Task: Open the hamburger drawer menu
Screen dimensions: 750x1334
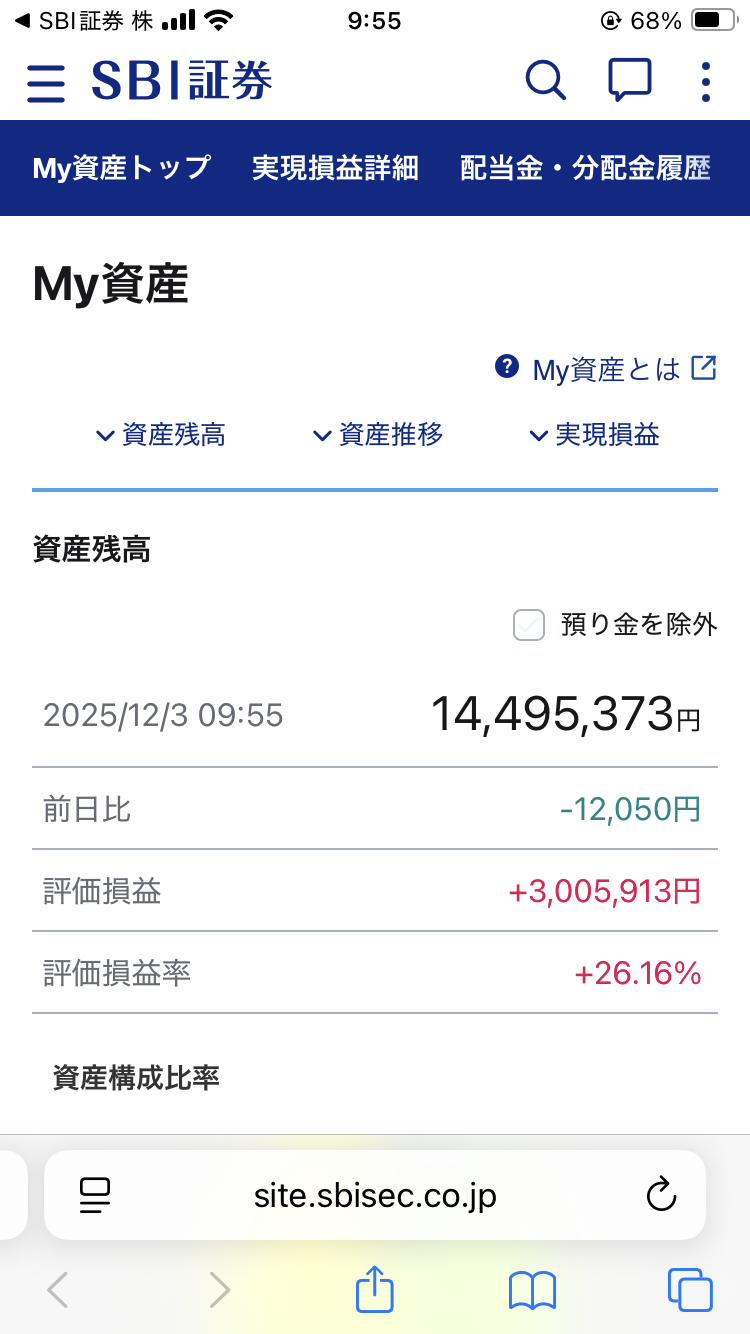Action: tap(46, 83)
